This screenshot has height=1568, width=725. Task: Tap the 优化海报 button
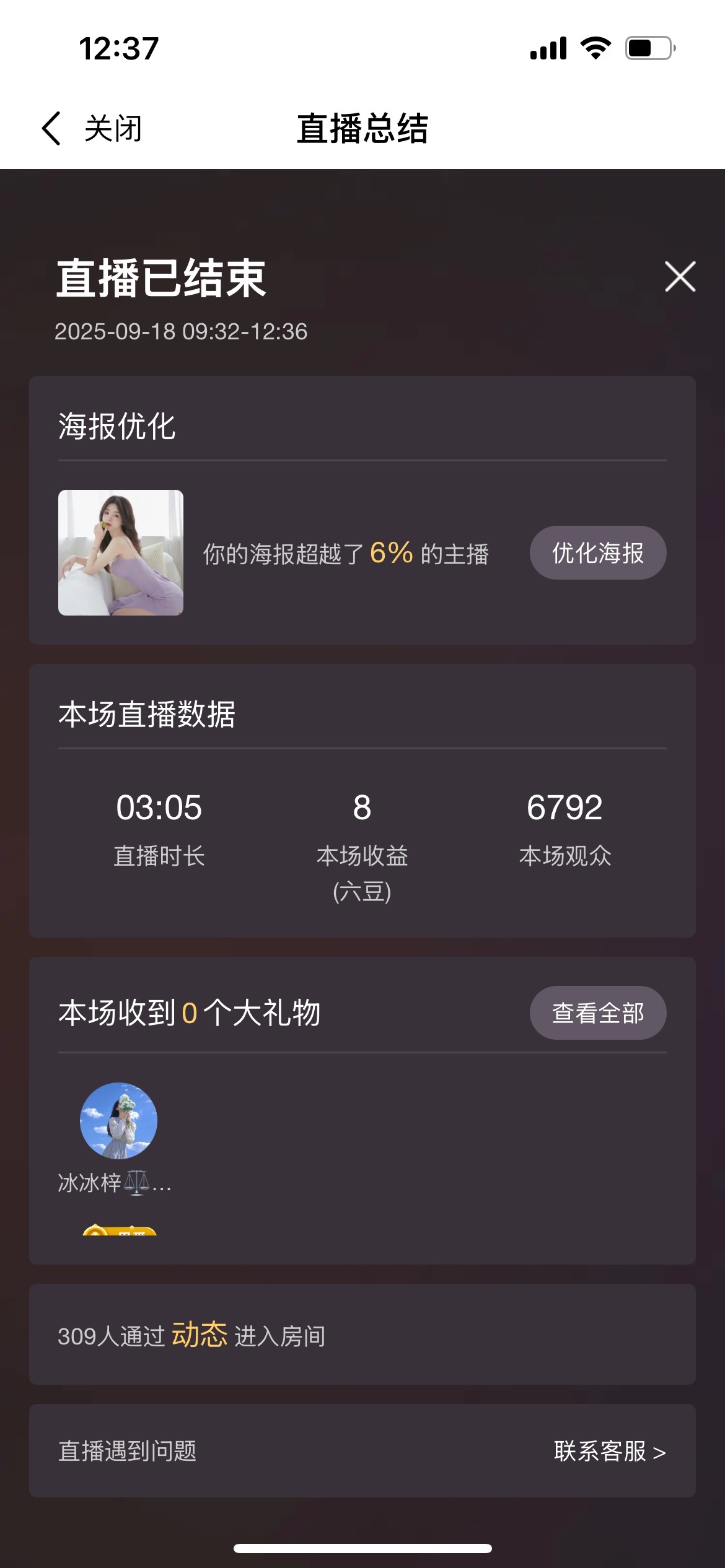pos(597,553)
